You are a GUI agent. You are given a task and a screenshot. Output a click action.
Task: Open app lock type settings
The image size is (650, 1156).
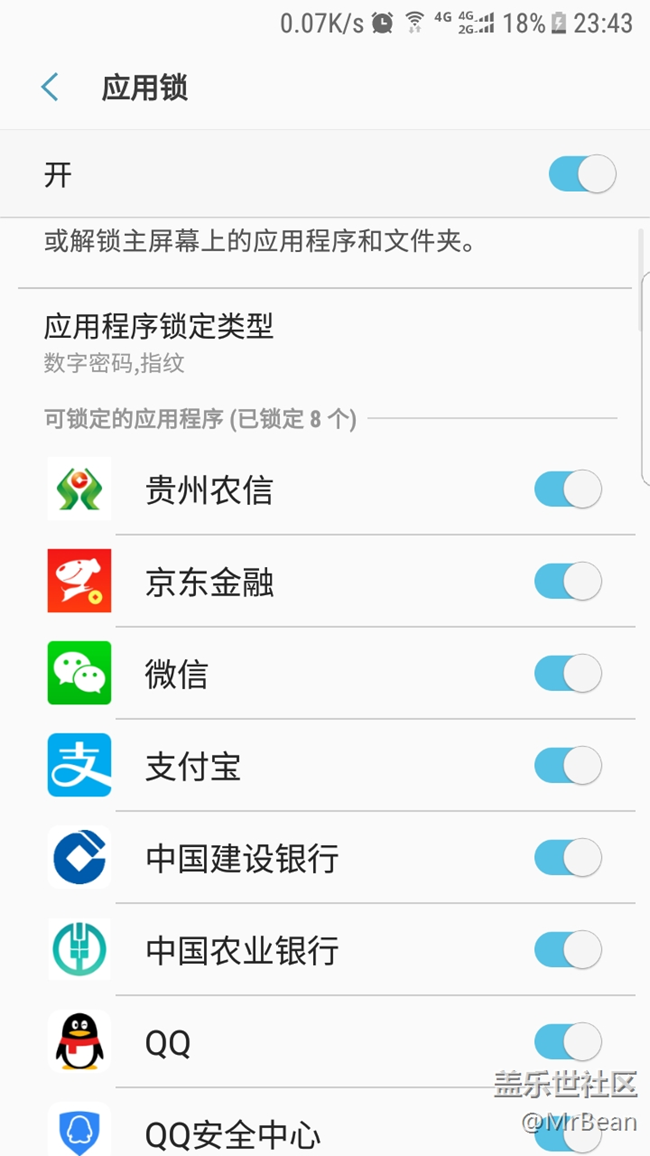(x=158, y=340)
